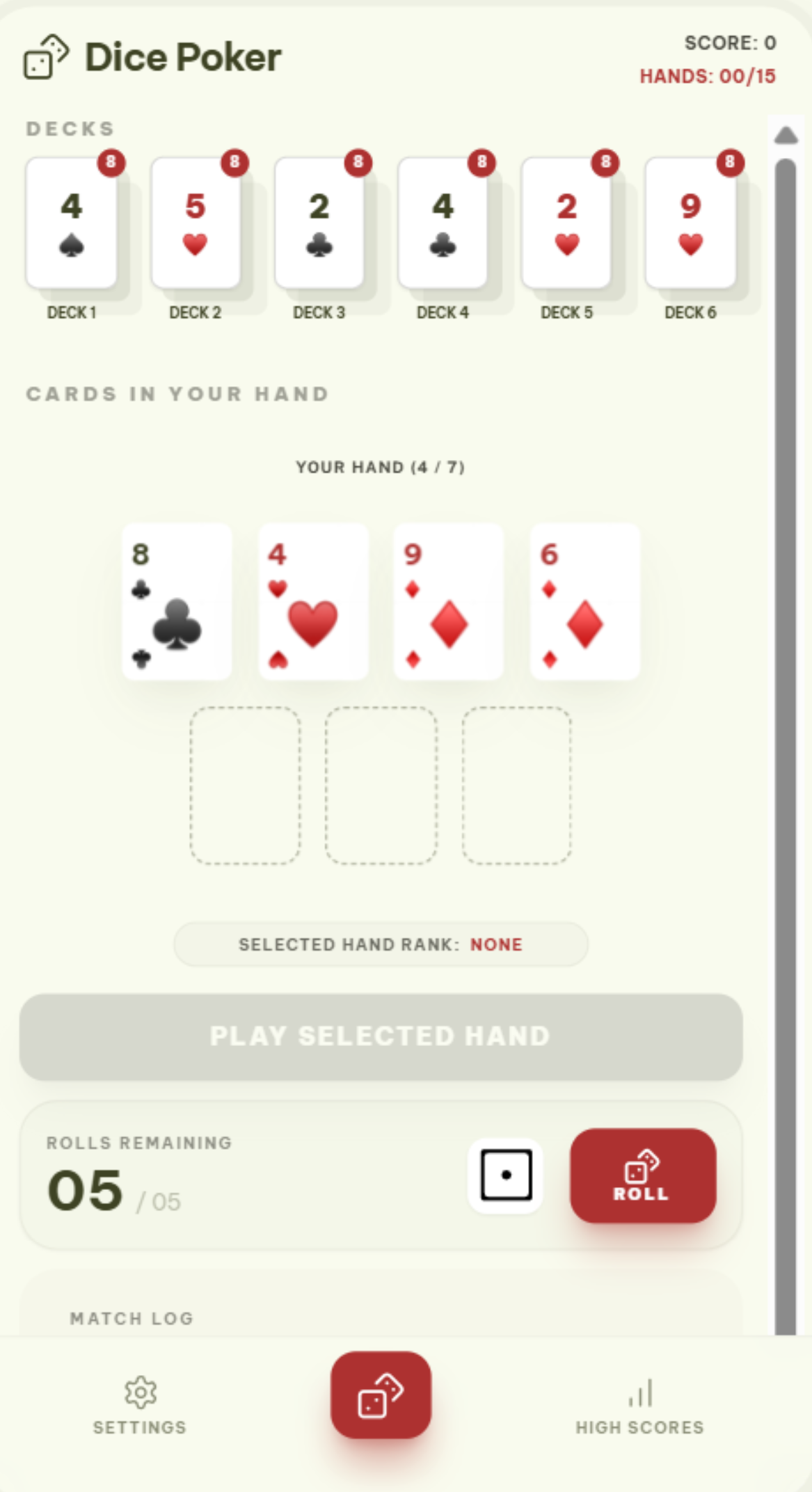The height and width of the screenshot is (1492, 812).
Task: Tap Deck 6 with the 9 of hearts
Action: point(690,223)
